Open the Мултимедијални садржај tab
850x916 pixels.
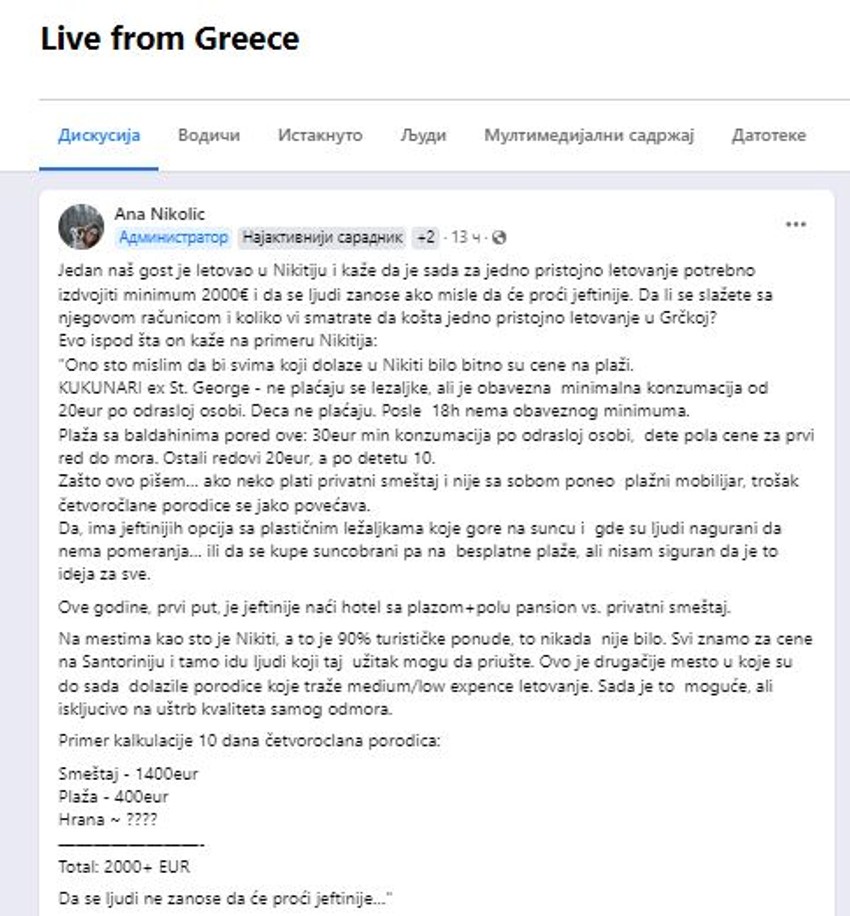pos(588,135)
